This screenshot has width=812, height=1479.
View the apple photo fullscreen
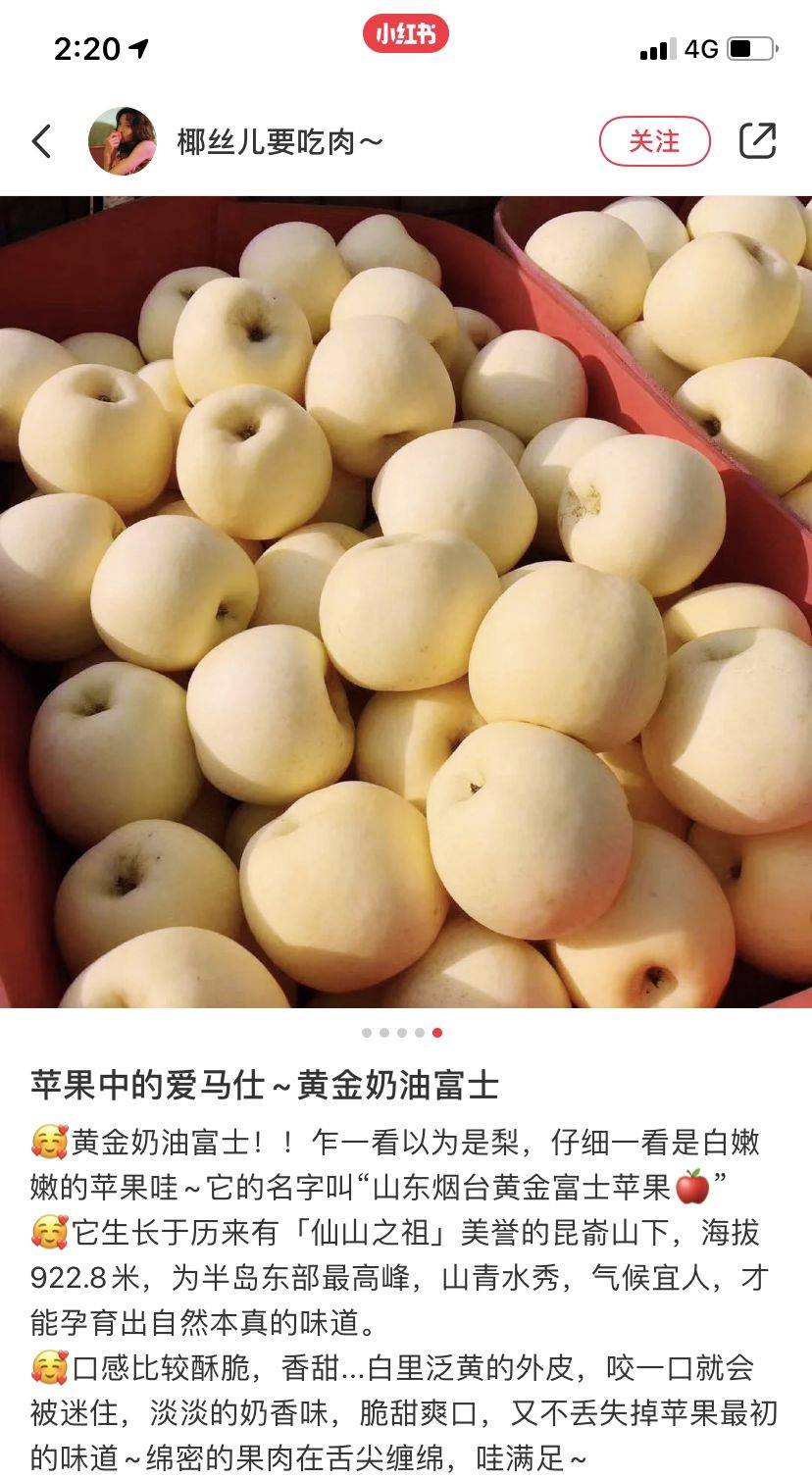[406, 601]
